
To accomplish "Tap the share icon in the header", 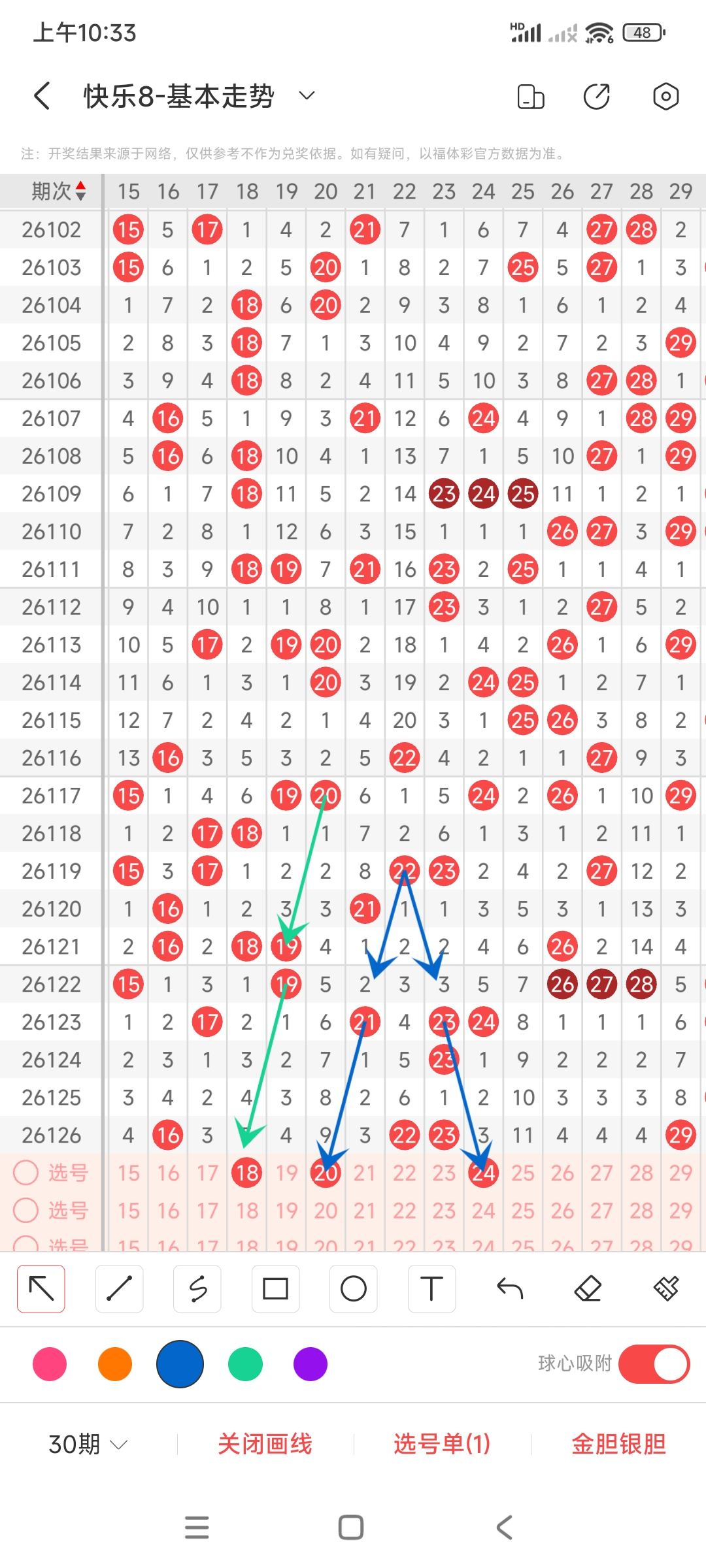I will pyautogui.click(x=596, y=96).
